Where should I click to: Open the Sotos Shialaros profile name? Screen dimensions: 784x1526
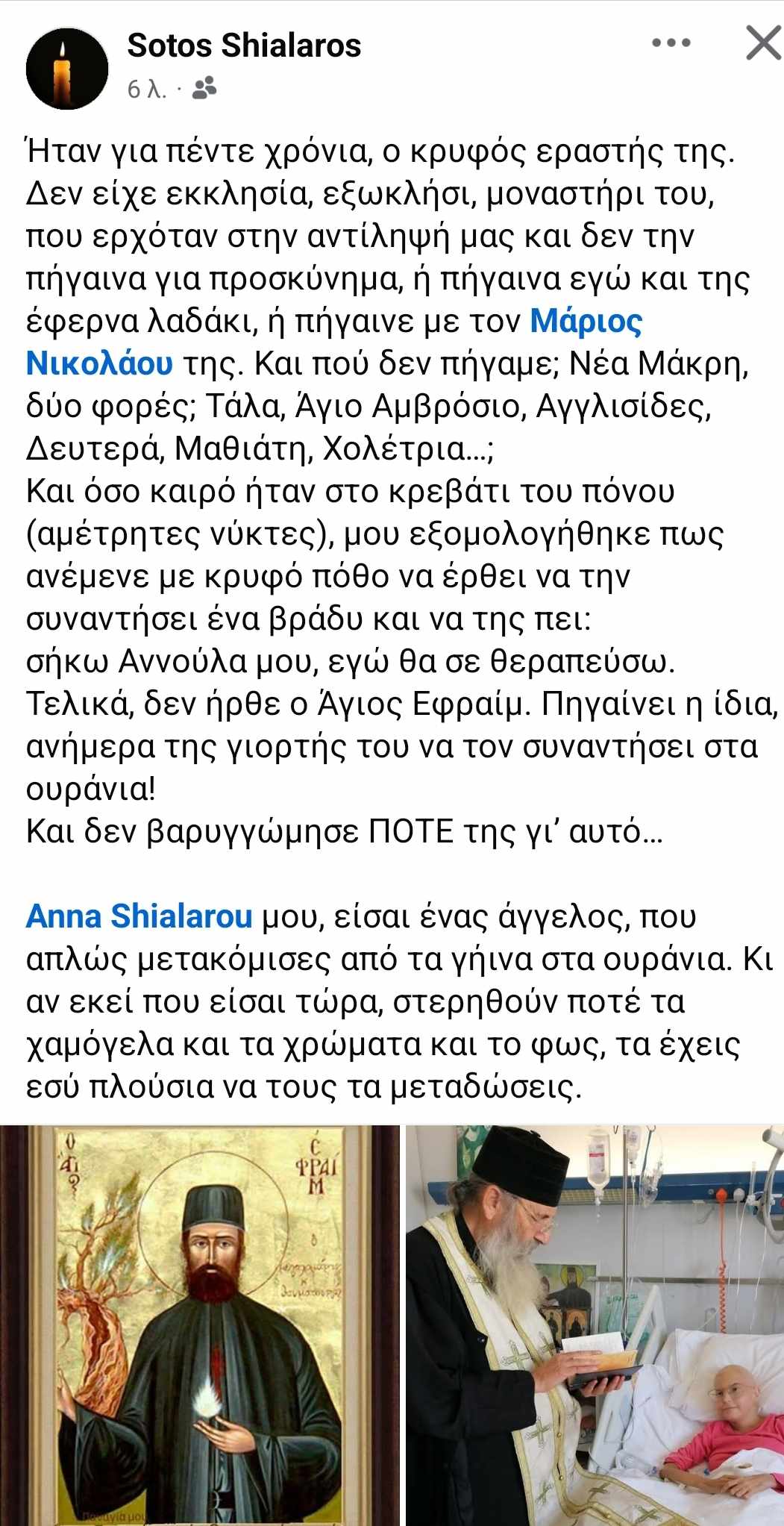pos(244,46)
